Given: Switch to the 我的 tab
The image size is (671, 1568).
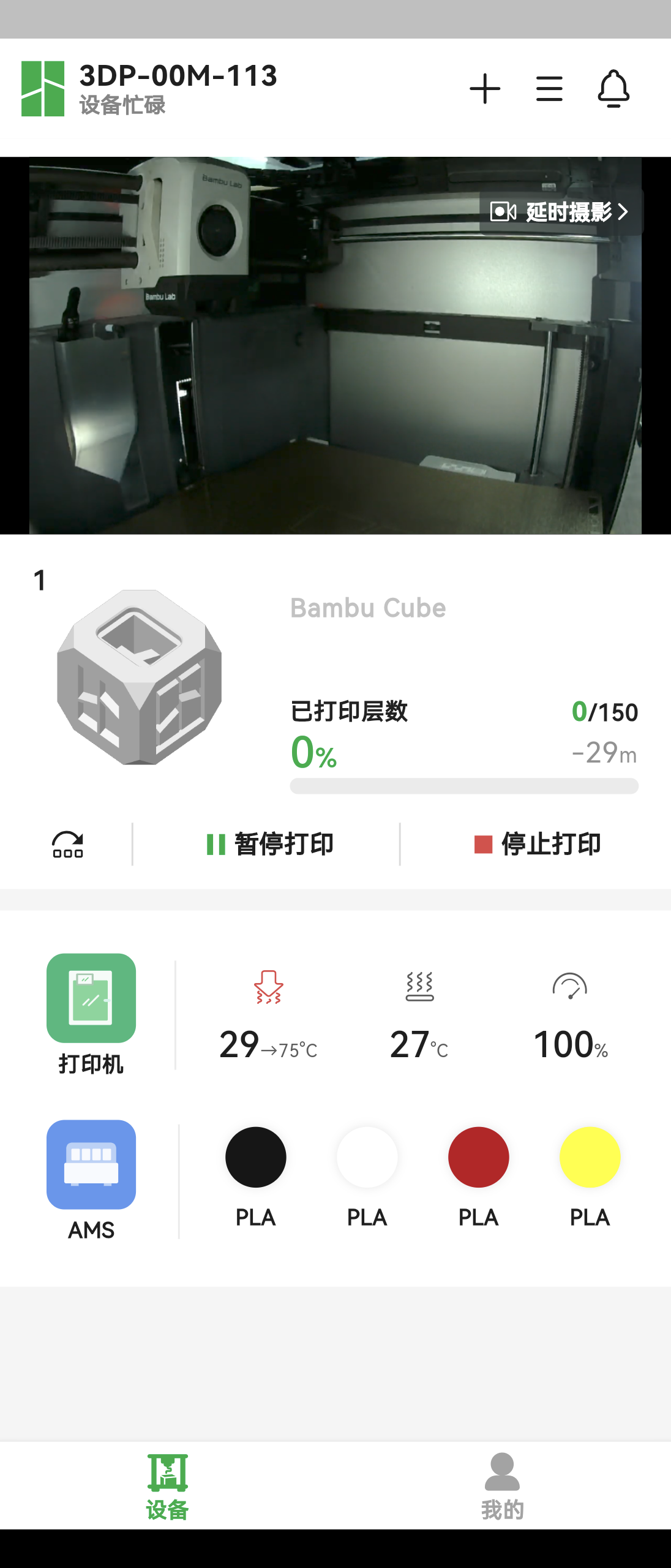Looking at the screenshot, I should pos(502,1486).
